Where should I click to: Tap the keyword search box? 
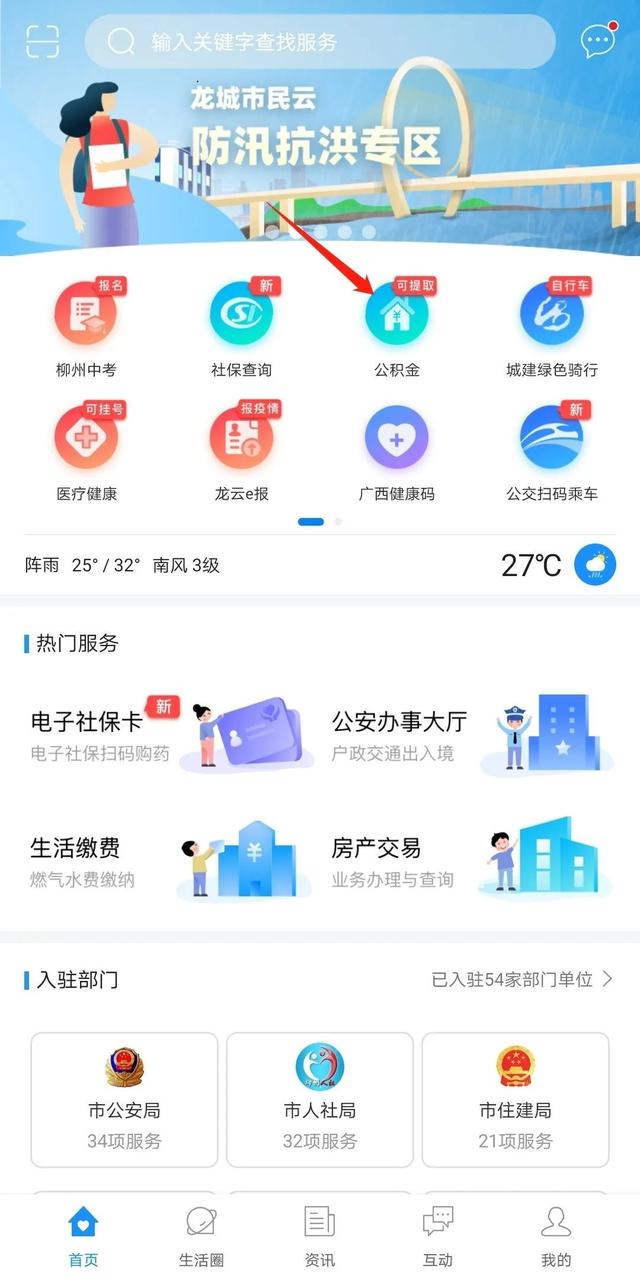320,42
